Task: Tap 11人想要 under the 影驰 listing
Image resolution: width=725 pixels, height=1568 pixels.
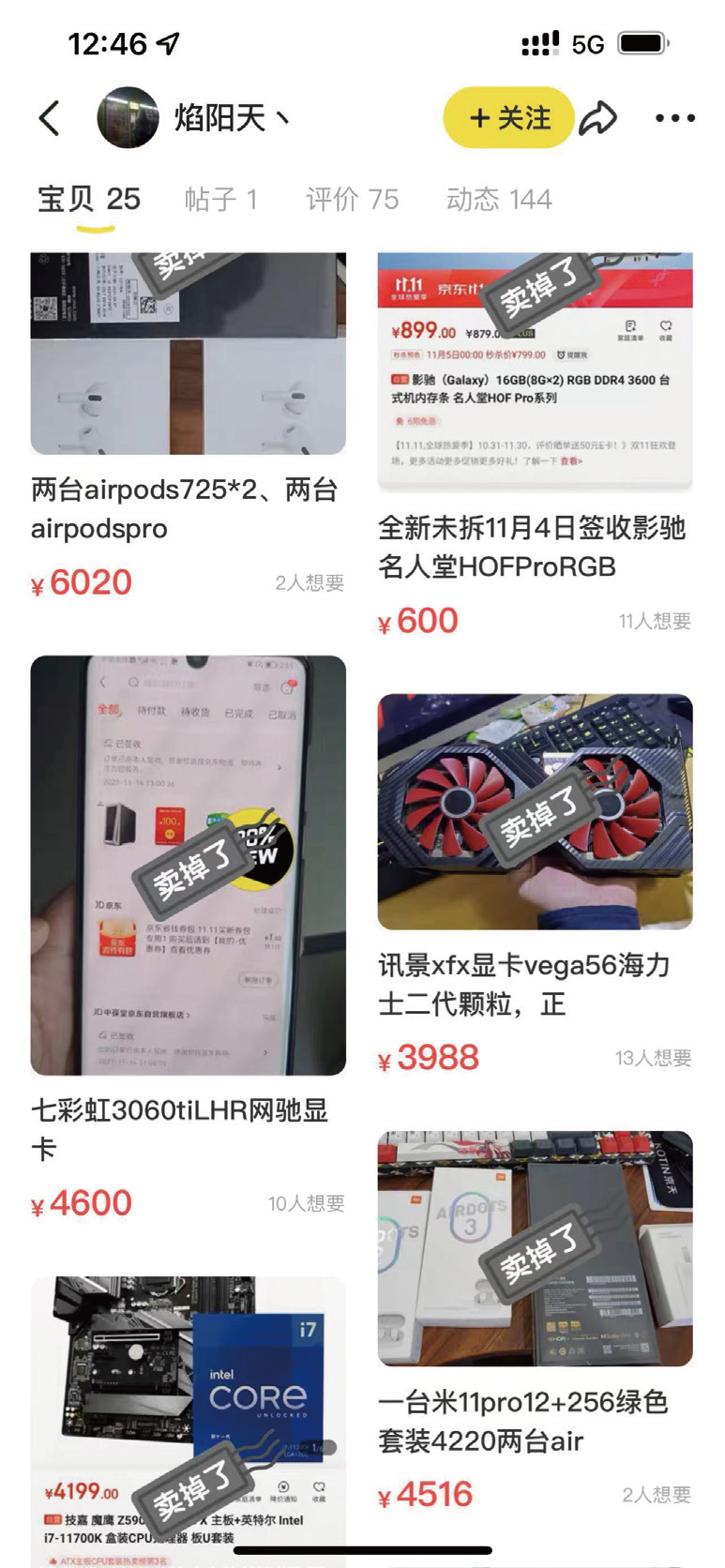Action: click(655, 621)
